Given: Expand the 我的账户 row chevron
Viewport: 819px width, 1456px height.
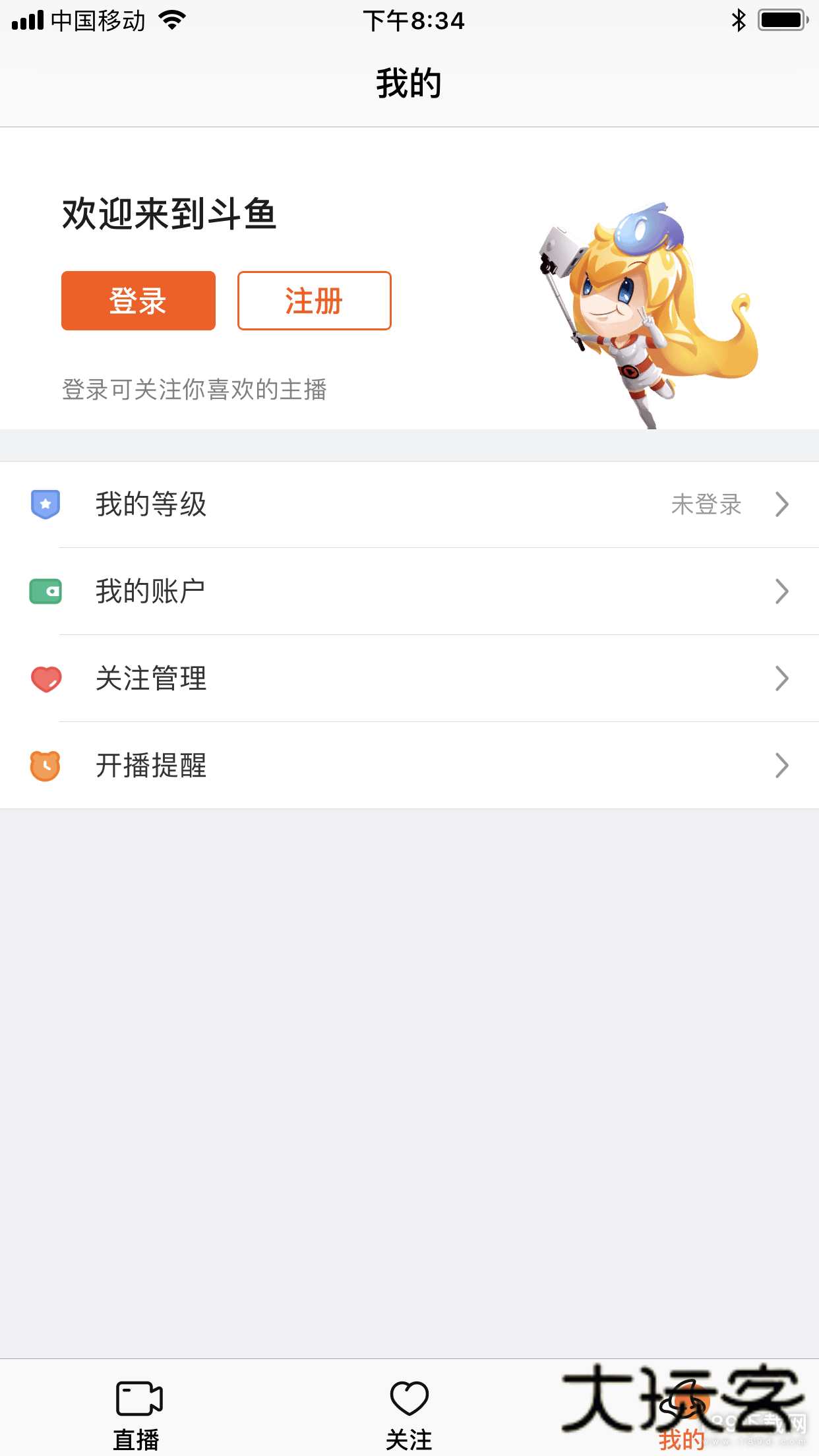Looking at the screenshot, I should point(781,591).
